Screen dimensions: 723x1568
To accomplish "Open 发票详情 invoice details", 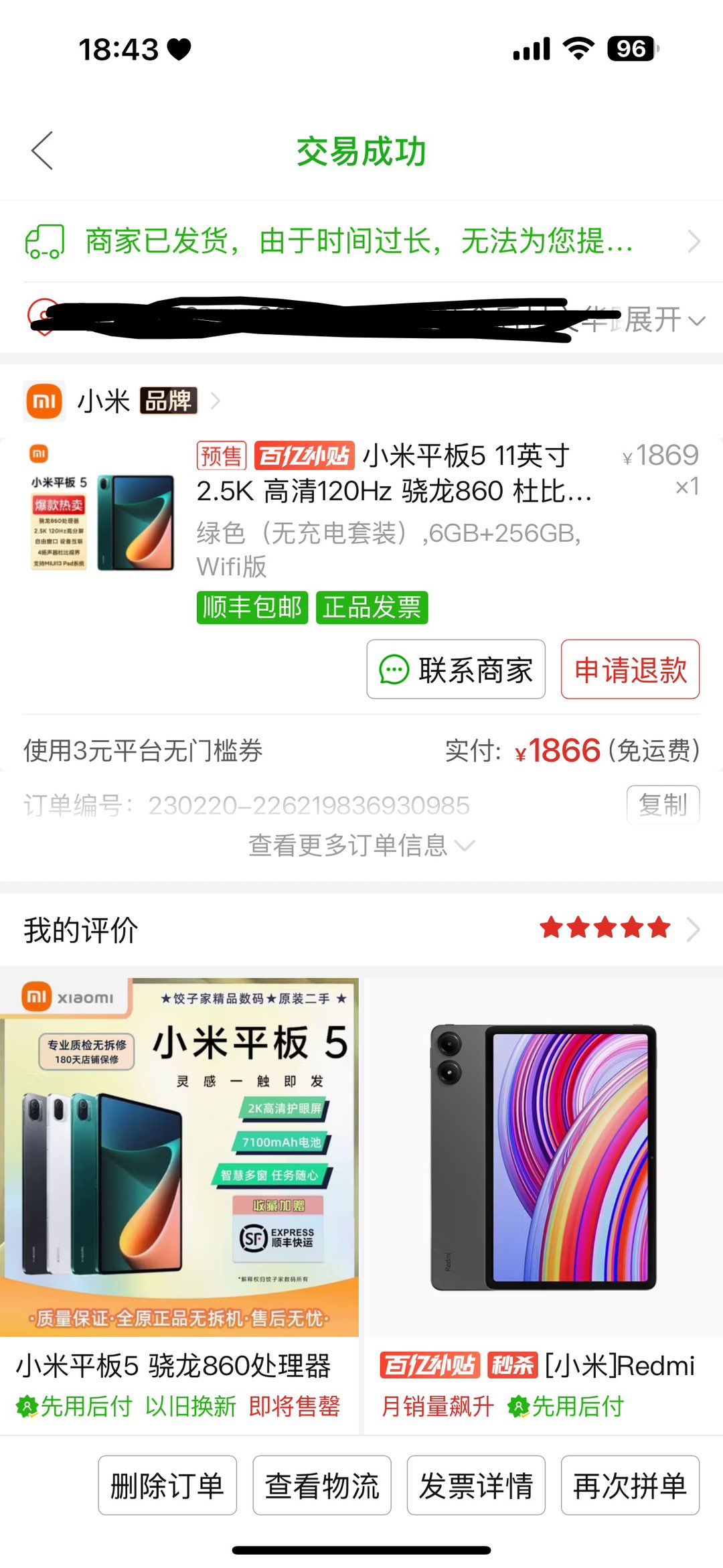I will click(x=476, y=1486).
